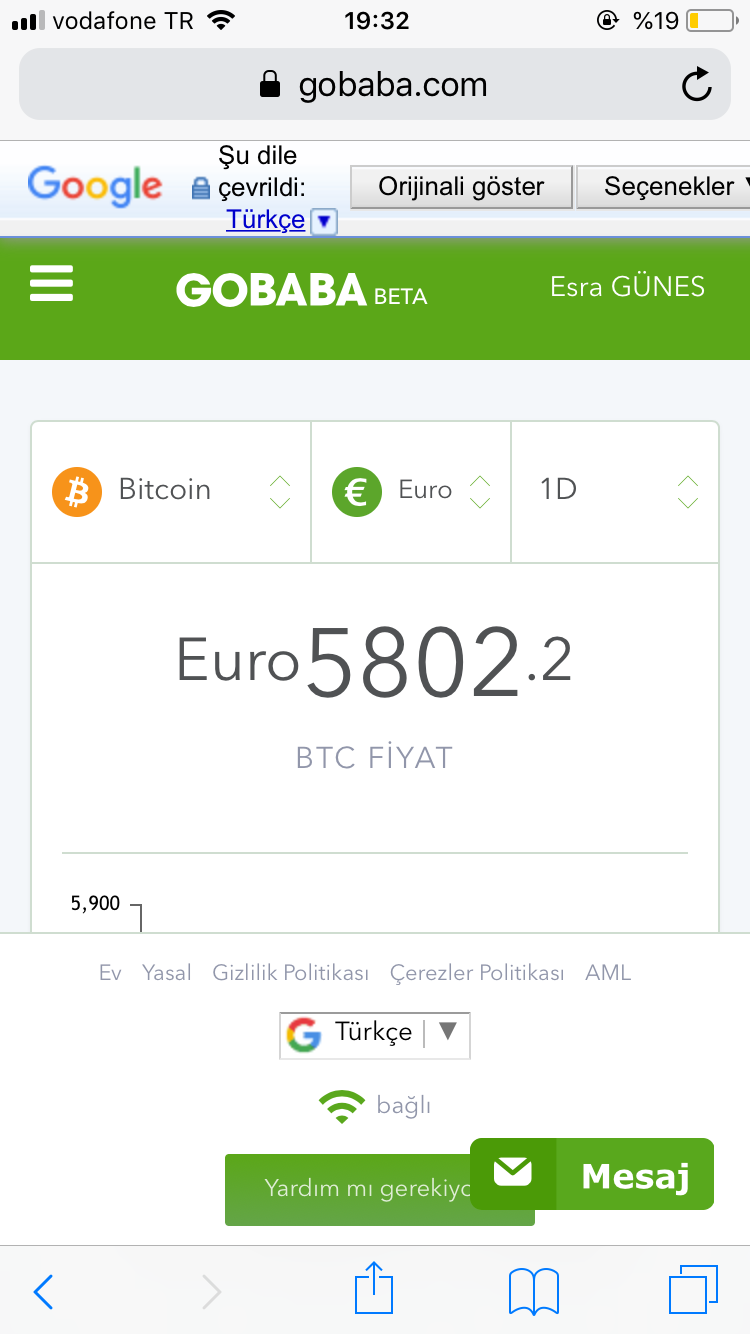Open the Türkçe language dropdown in footer

click(375, 1034)
